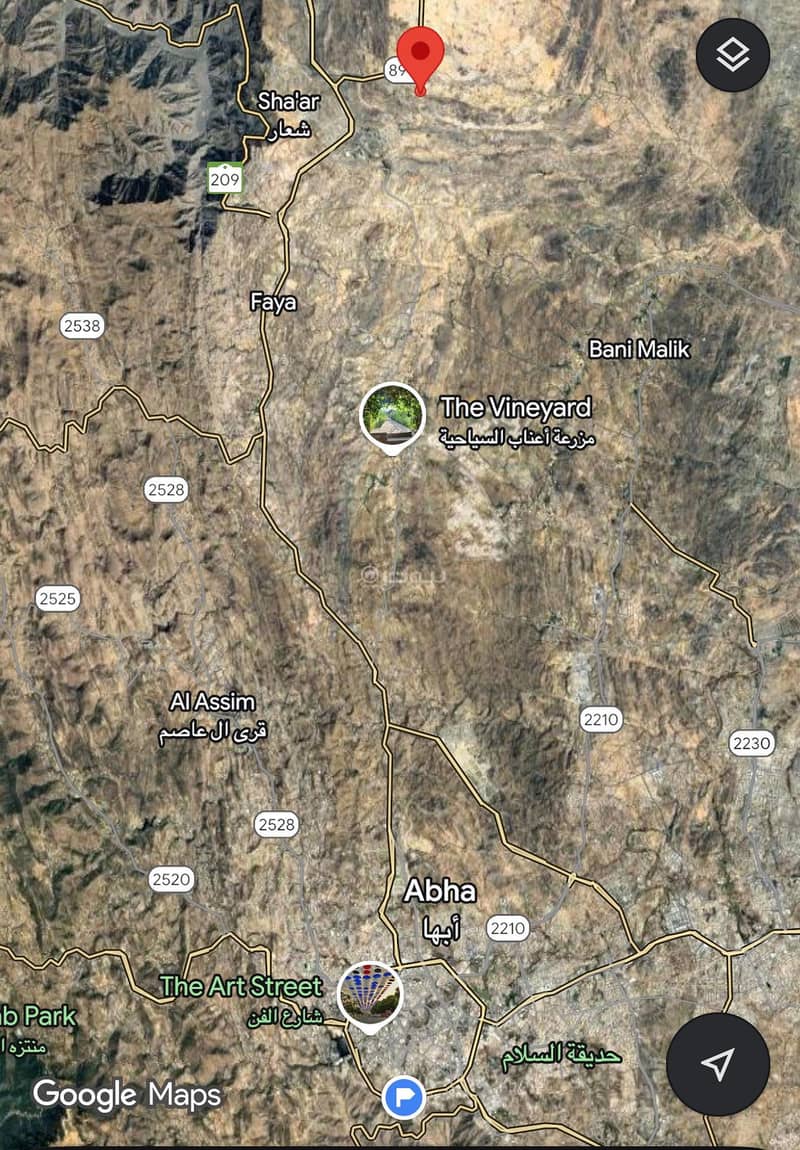800x1150 pixels.
Task: Select the blue parking marker
Action: pyautogui.click(x=404, y=1098)
